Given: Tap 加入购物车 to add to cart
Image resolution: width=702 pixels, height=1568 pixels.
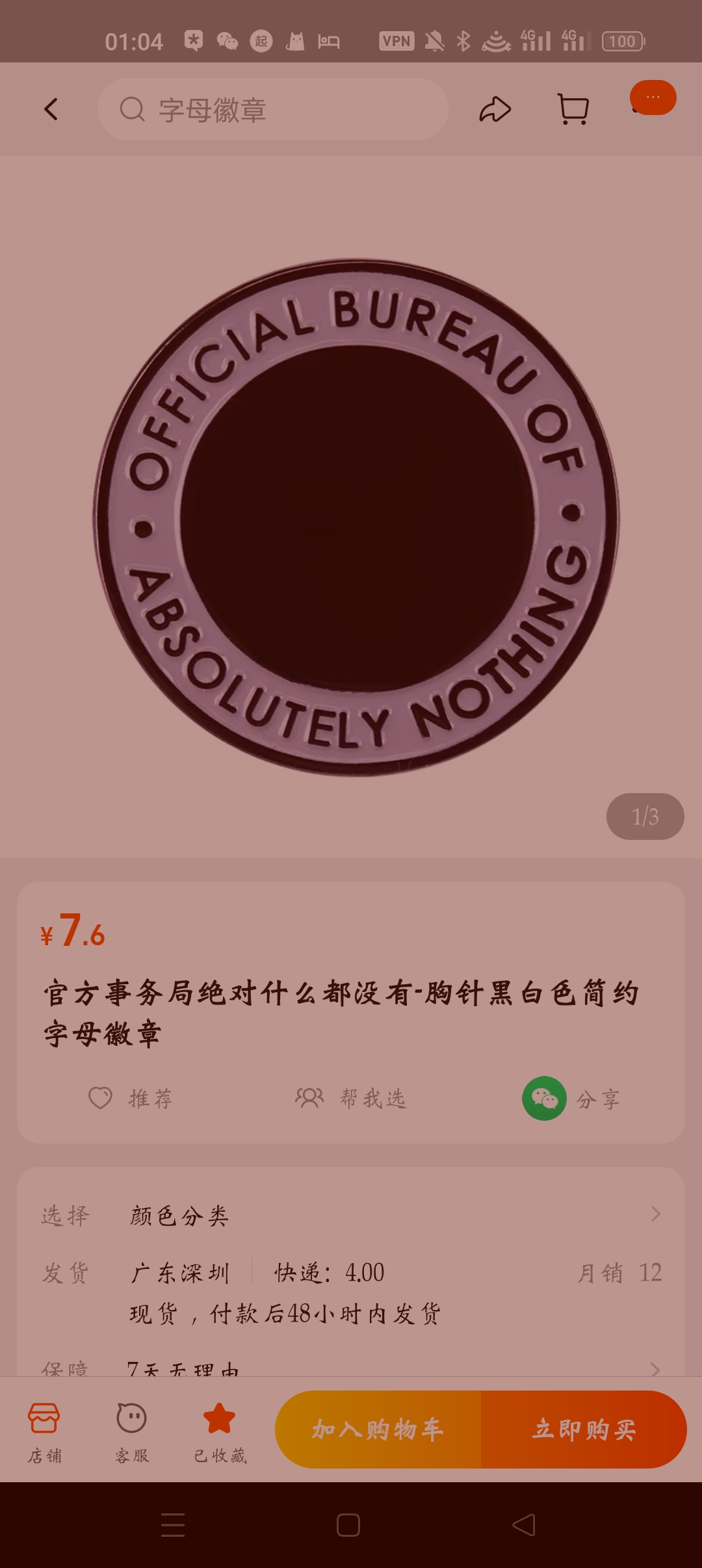Looking at the screenshot, I should click(x=378, y=1430).
